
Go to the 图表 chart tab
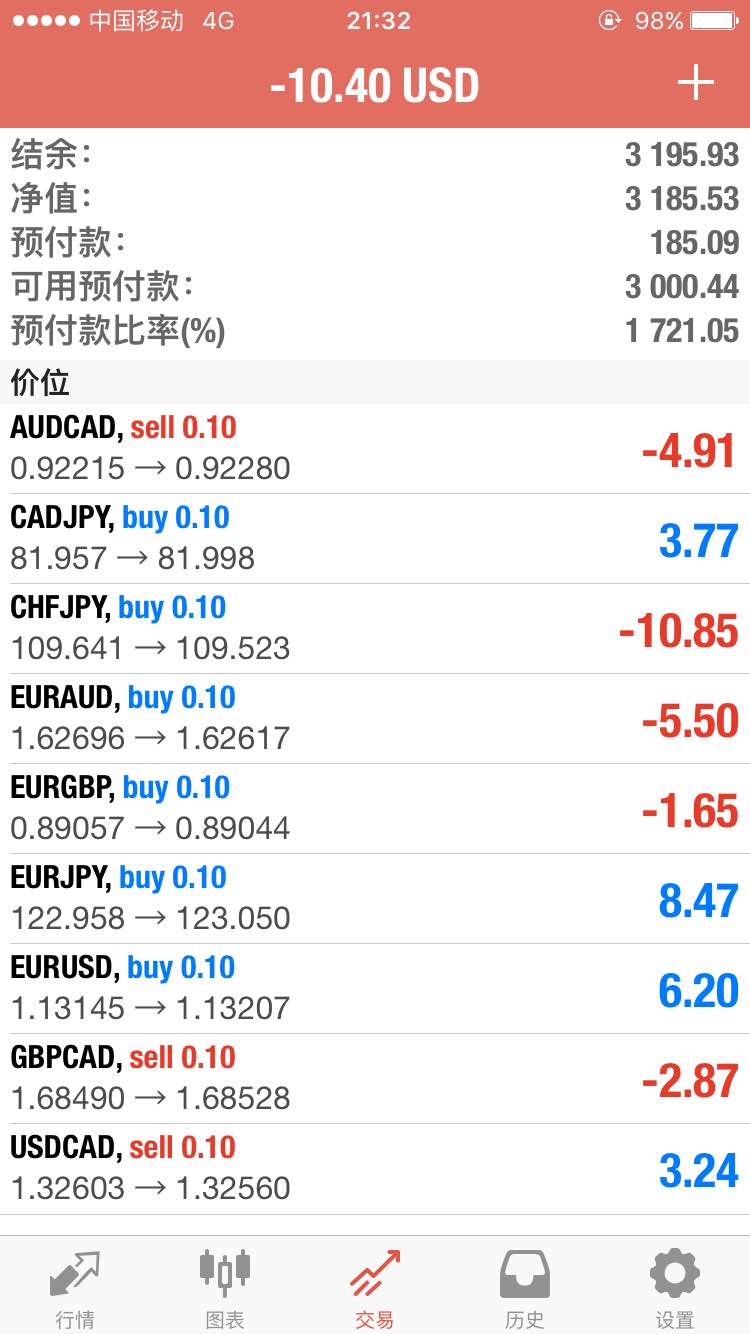225,1288
